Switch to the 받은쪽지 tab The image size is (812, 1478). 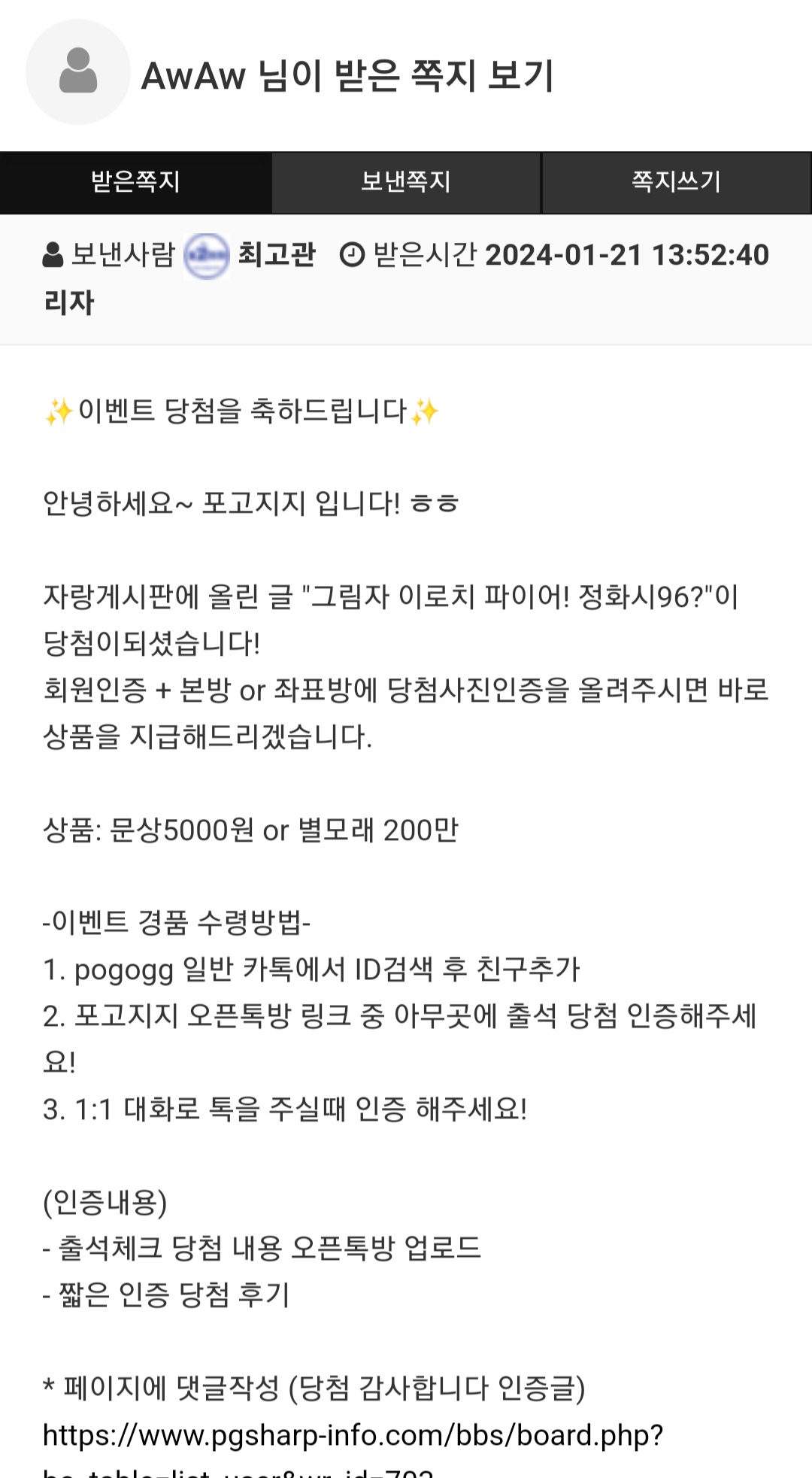coord(135,182)
